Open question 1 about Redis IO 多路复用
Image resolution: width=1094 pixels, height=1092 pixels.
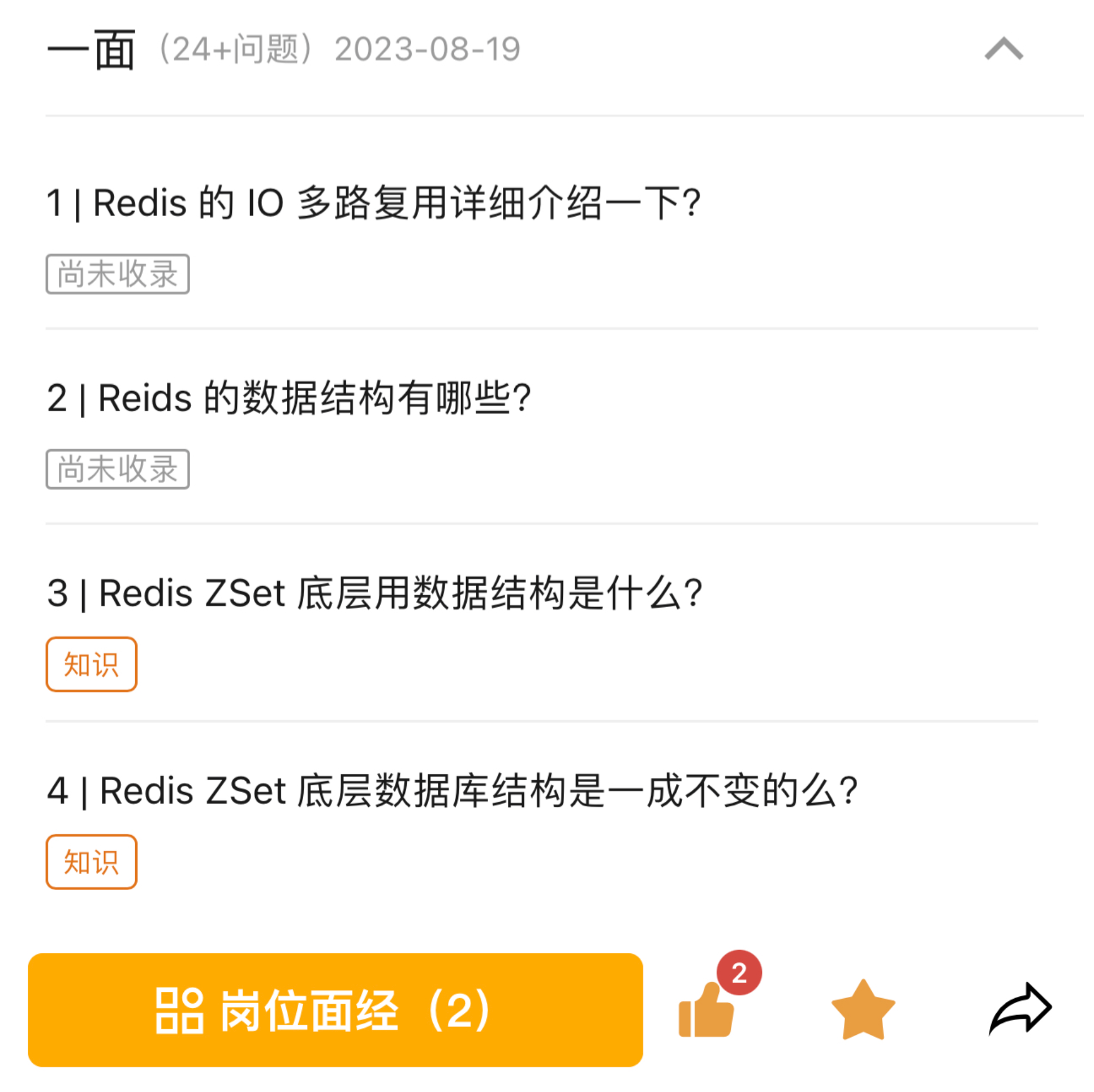(374, 203)
